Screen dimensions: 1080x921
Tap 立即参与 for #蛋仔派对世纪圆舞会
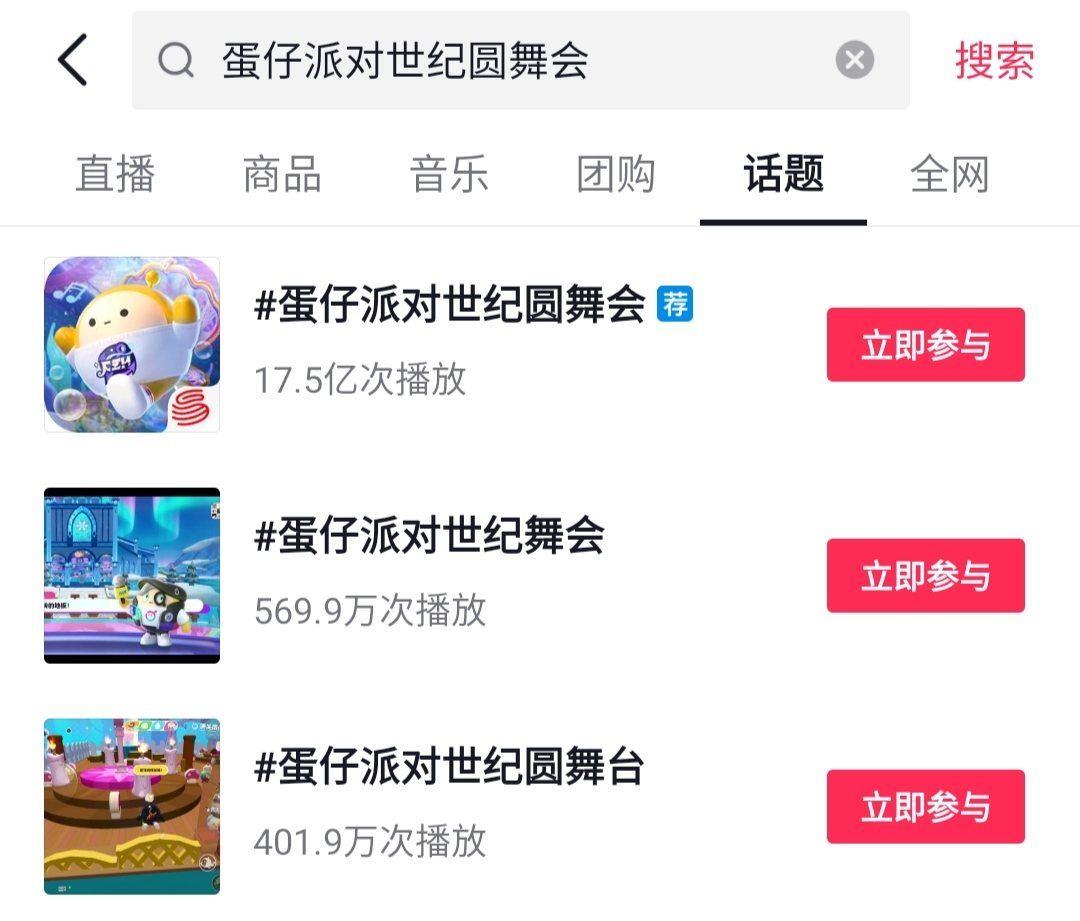[x=925, y=345]
